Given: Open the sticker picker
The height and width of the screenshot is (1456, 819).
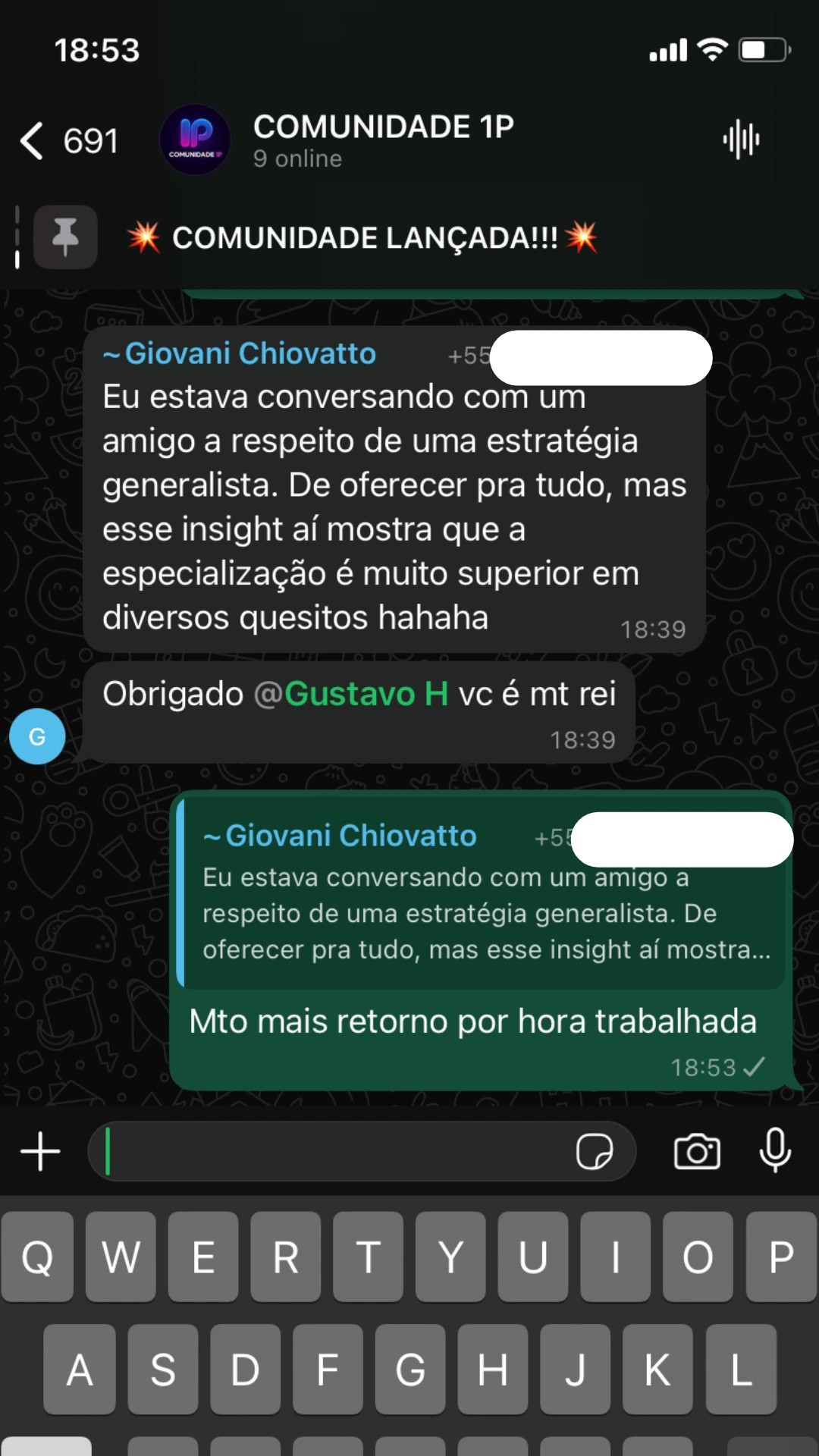Looking at the screenshot, I should pyautogui.click(x=595, y=1151).
